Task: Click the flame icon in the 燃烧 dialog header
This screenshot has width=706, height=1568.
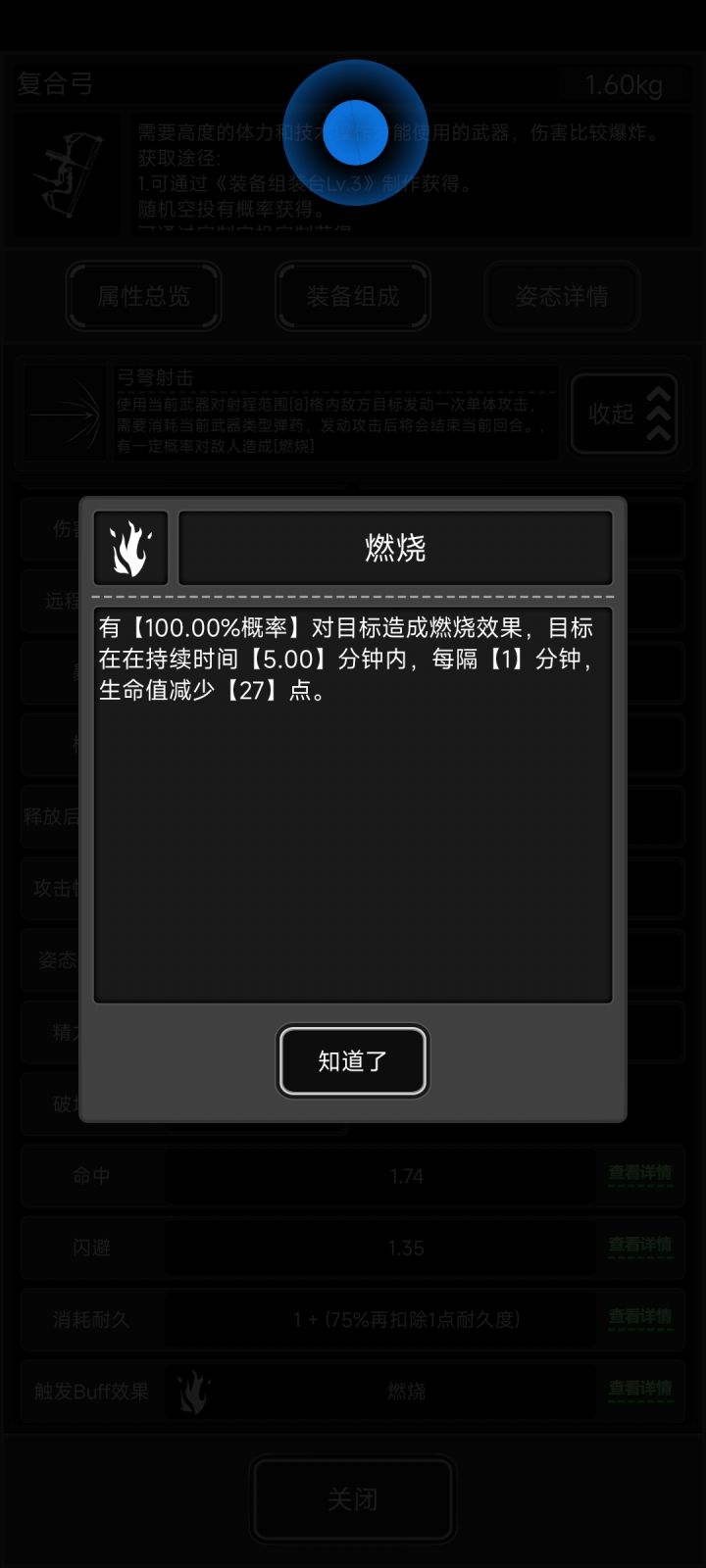Action: [129, 547]
